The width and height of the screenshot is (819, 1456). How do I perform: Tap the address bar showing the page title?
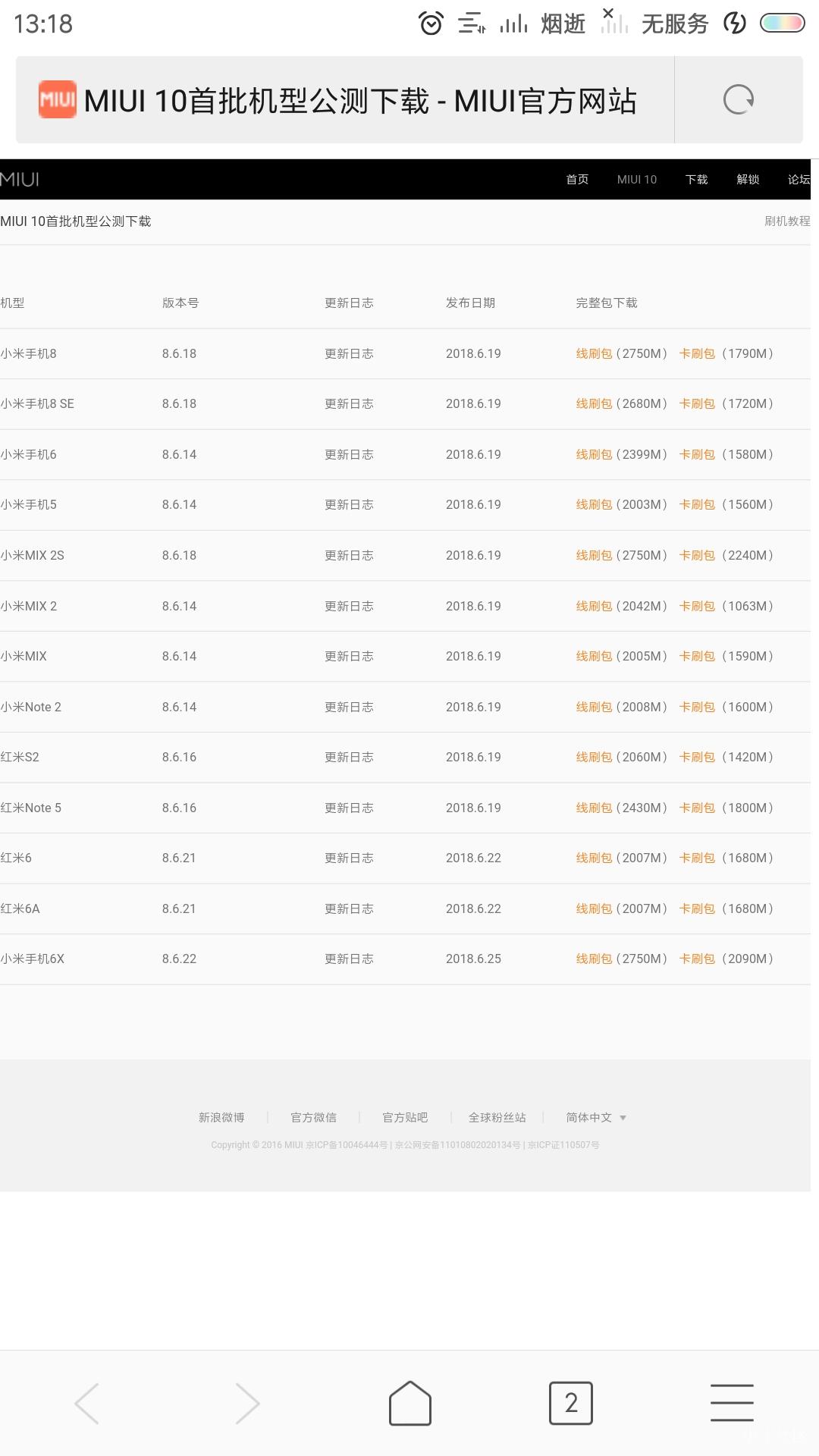[x=362, y=99]
